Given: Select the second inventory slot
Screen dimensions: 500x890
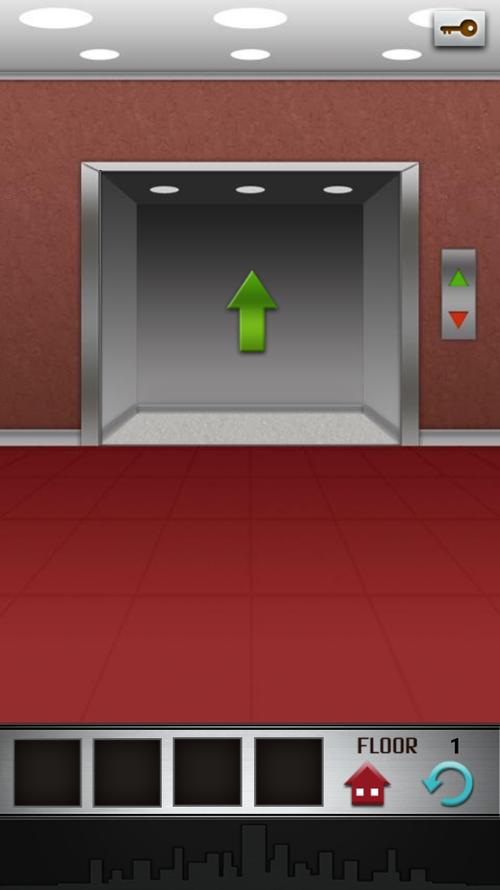Looking at the screenshot, I should (x=127, y=772).
